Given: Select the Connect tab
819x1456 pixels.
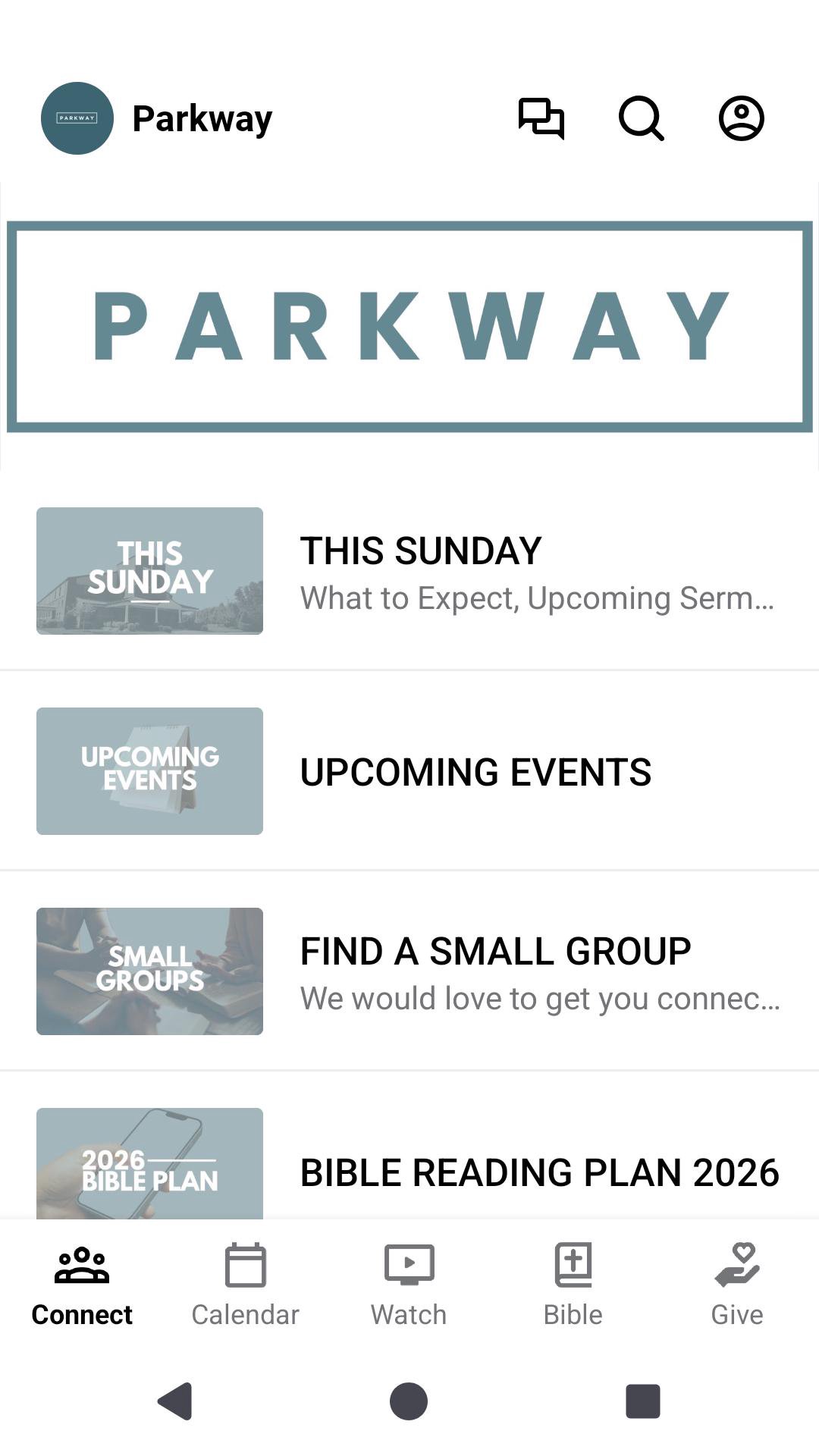Looking at the screenshot, I should pyautogui.click(x=82, y=1283).
